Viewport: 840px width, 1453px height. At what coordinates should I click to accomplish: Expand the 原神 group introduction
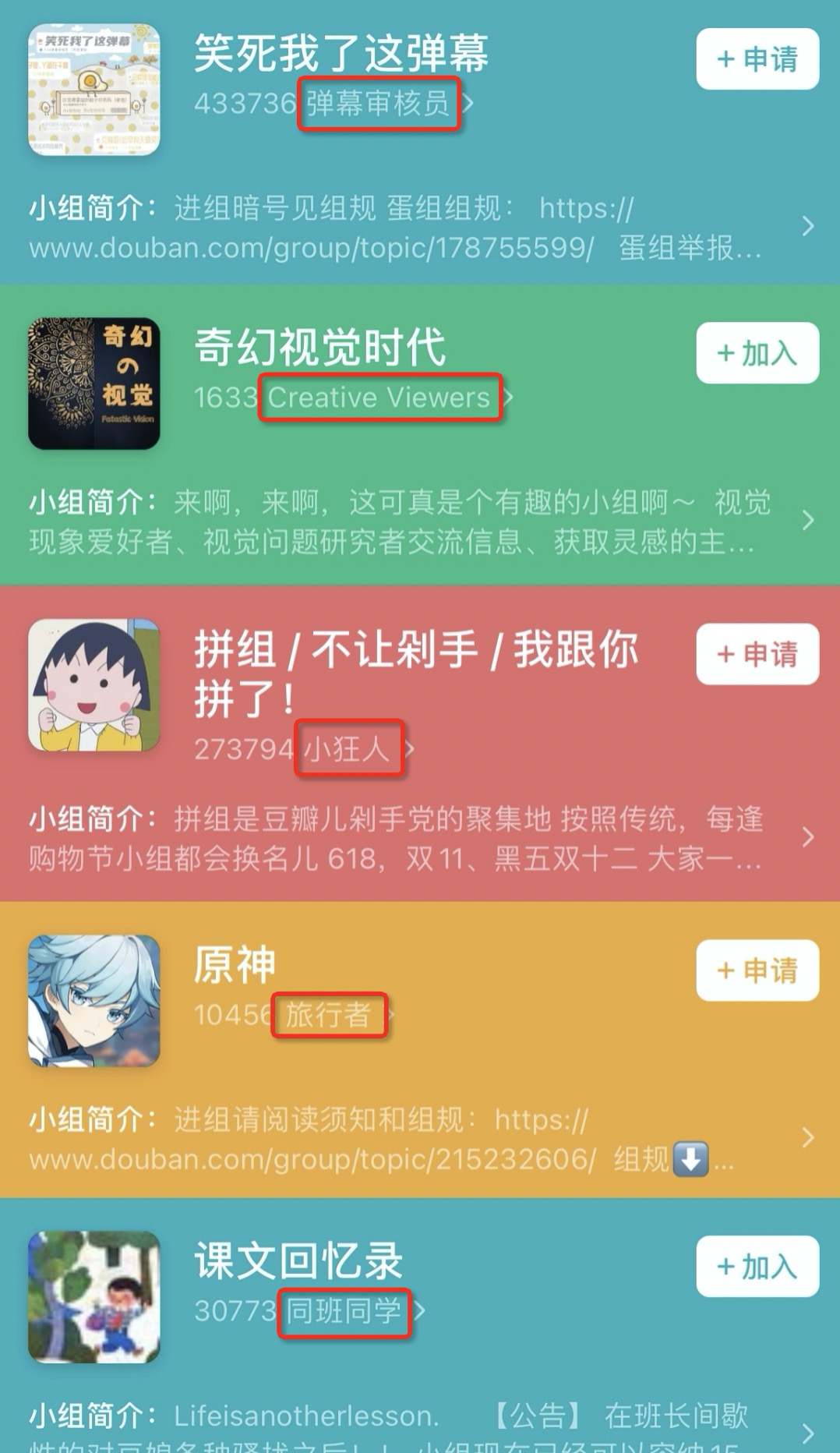807,1138
